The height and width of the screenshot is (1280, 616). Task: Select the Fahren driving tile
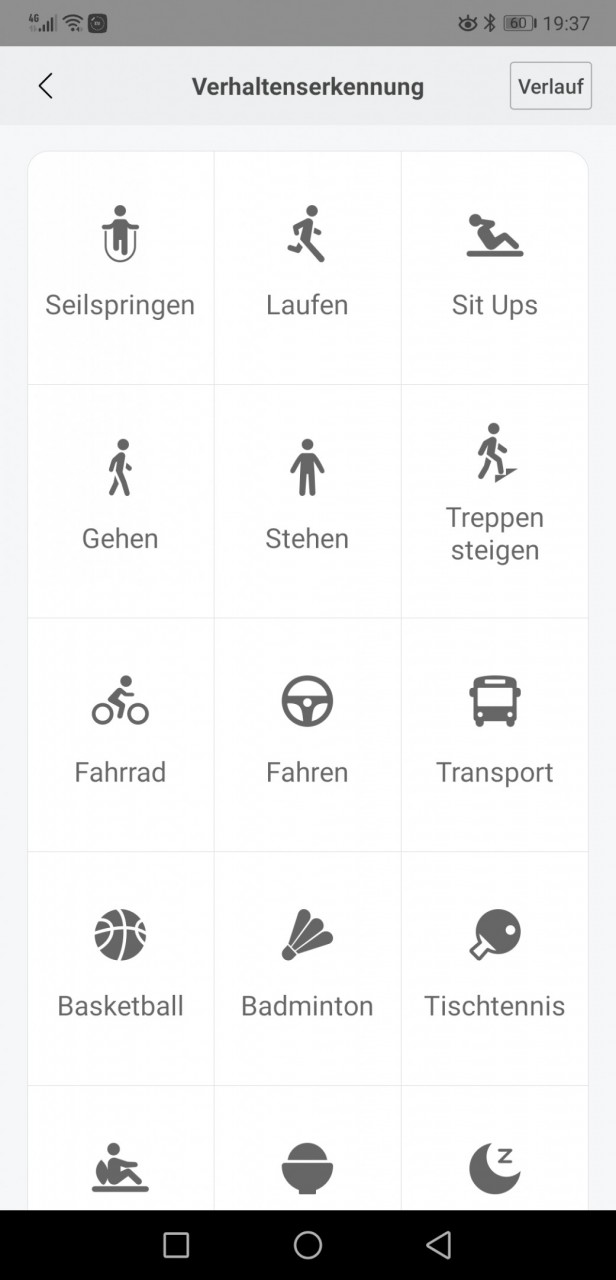pos(307,735)
